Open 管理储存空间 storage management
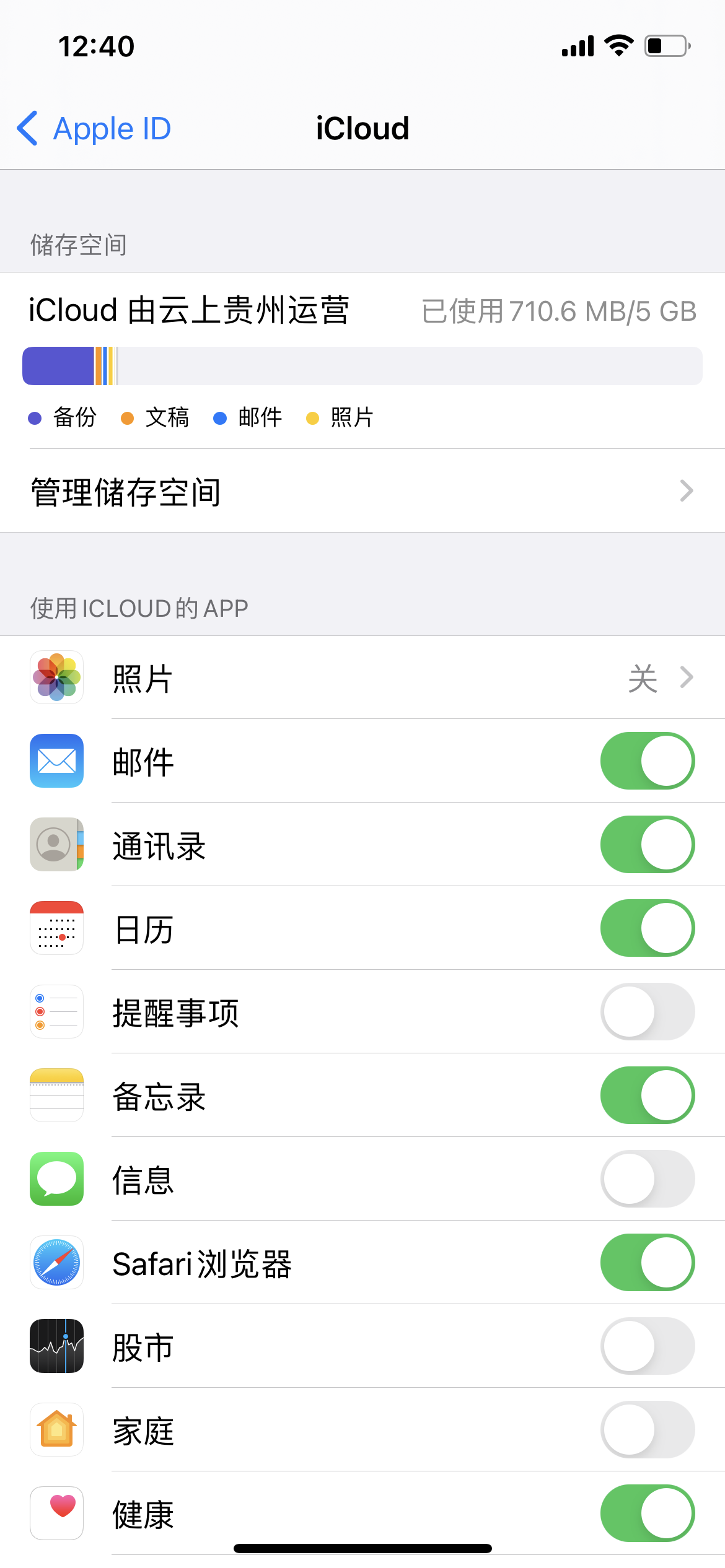The image size is (725, 1568). (362, 491)
